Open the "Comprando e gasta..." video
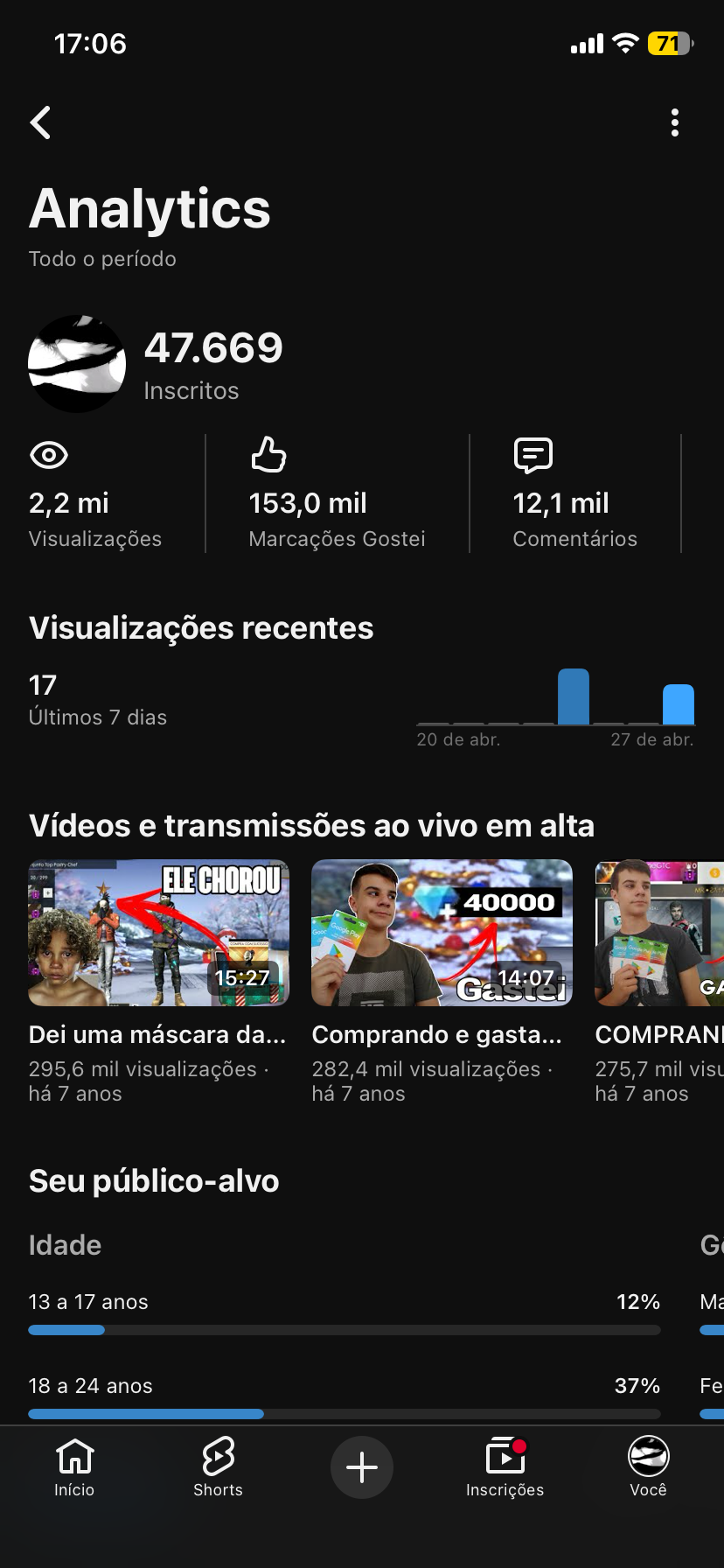The width and height of the screenshot is (724, 1568). pyautogui.click(x=442, y=934)
